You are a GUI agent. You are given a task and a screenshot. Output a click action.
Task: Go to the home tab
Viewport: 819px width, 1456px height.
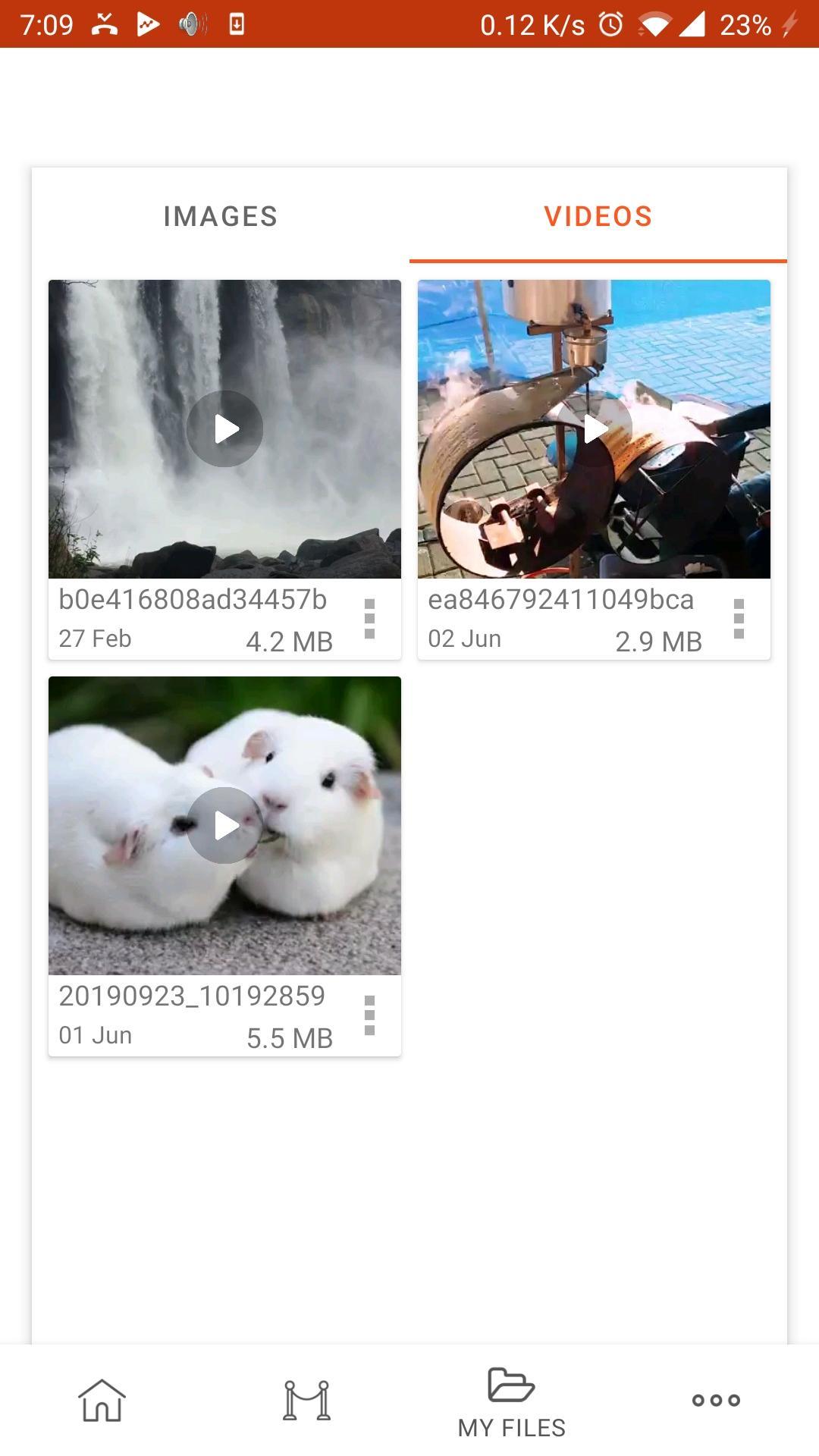pyautogui.click(x=102, y=1400)
